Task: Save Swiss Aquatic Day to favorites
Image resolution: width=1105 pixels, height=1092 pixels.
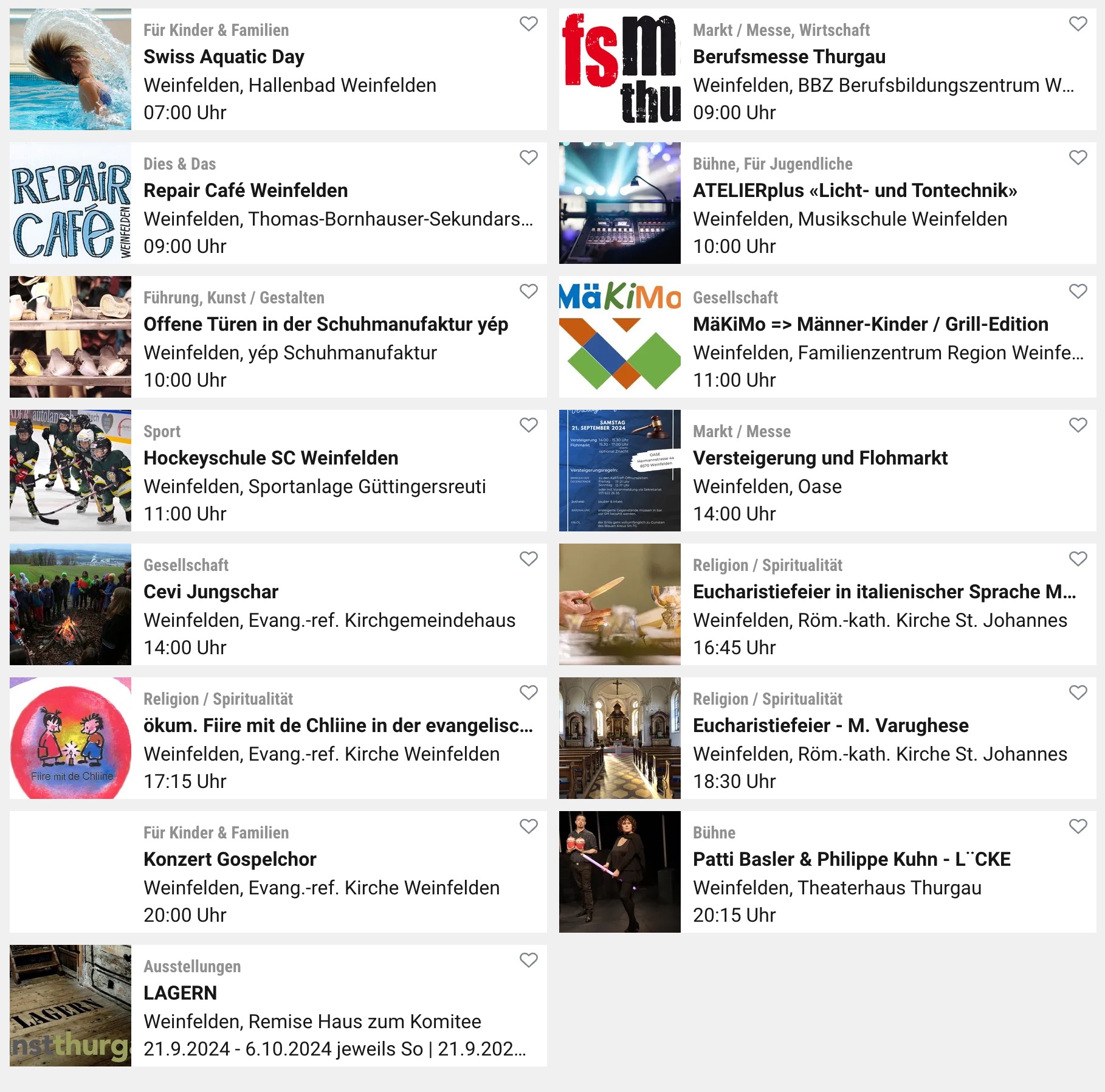Action: 528,24
